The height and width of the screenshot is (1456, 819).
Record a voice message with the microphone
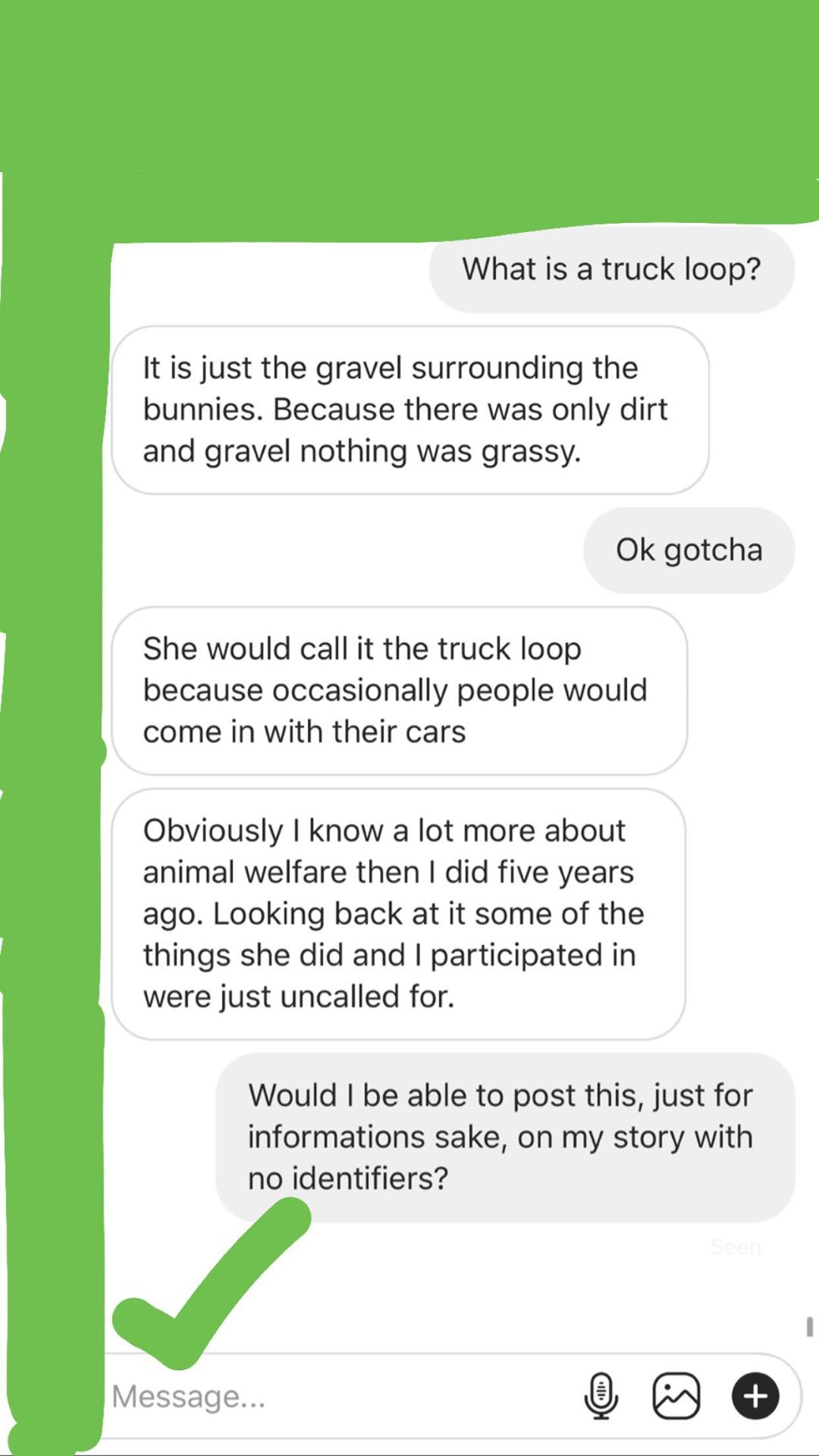coord(601,1396)
